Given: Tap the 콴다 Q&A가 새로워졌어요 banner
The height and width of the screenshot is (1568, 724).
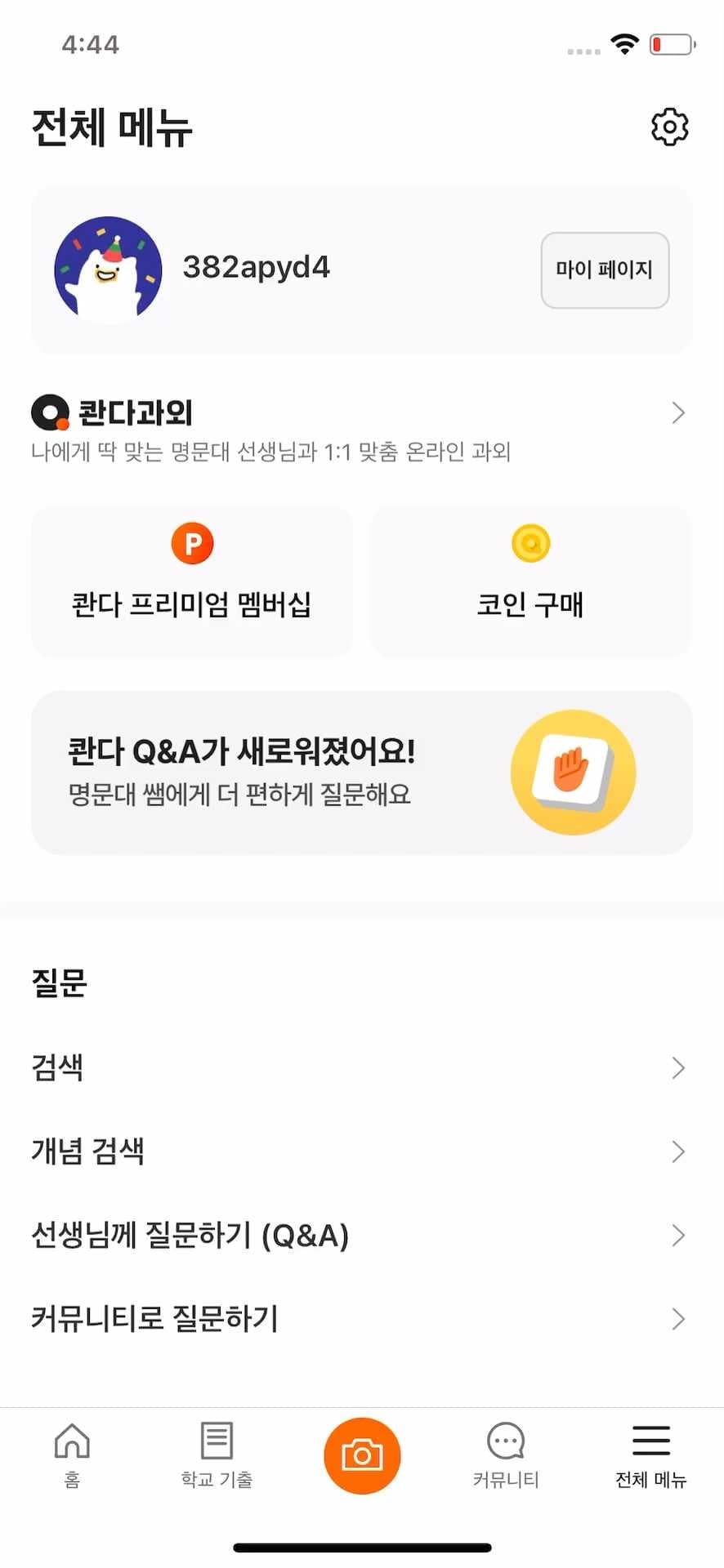Looking at the screenshot, I should tap(362, 772).
